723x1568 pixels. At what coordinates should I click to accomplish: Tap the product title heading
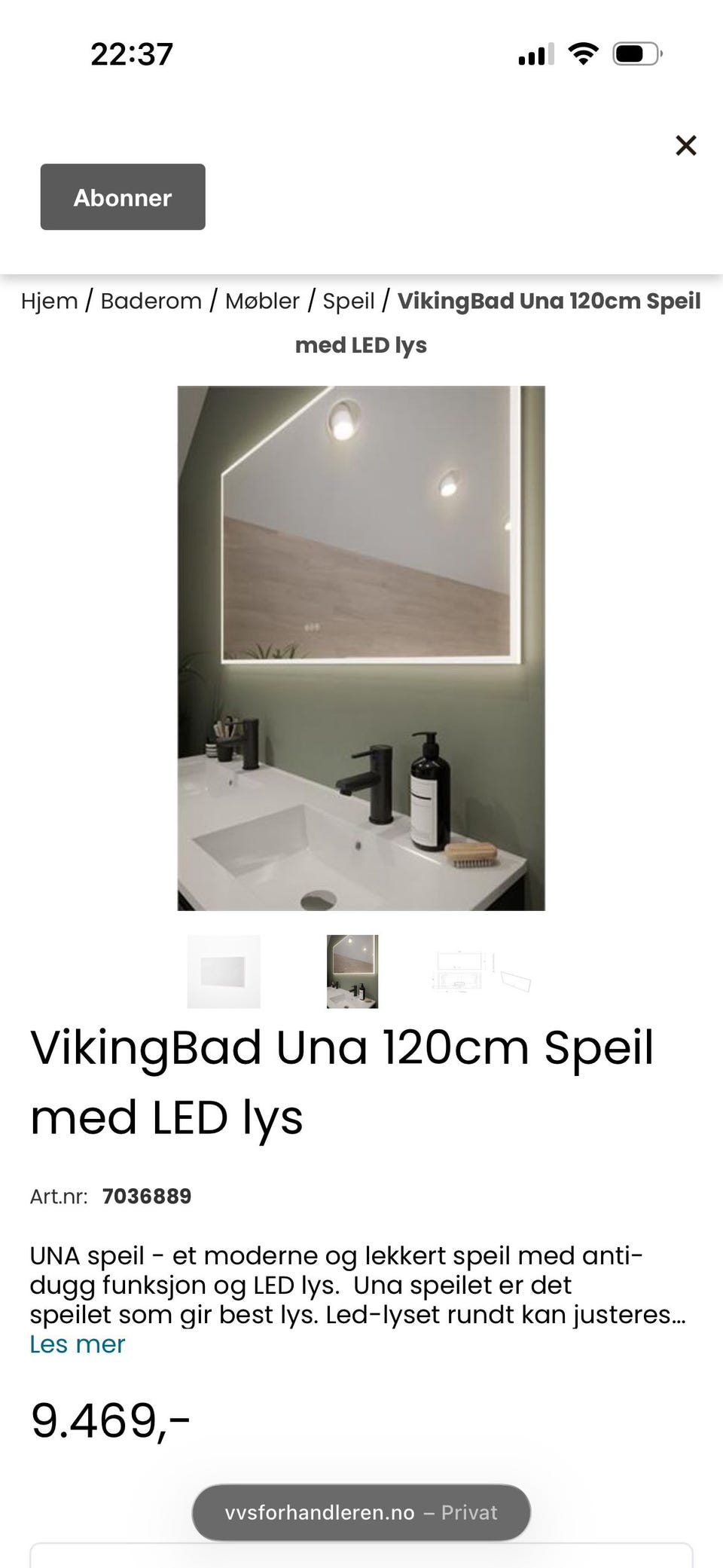pyautogui.click(x=340, y=1081)
